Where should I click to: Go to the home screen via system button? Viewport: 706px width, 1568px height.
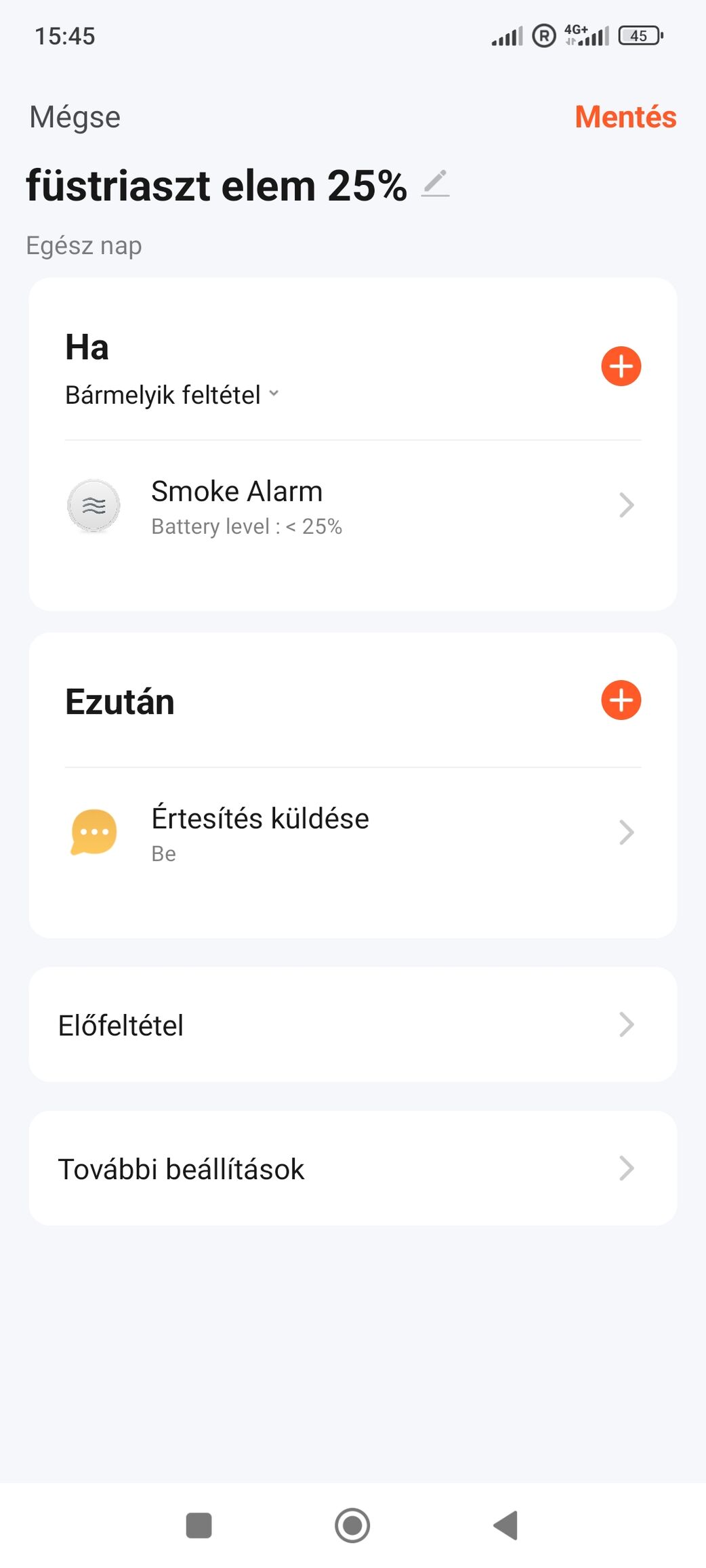click(x=352, y=1525)
